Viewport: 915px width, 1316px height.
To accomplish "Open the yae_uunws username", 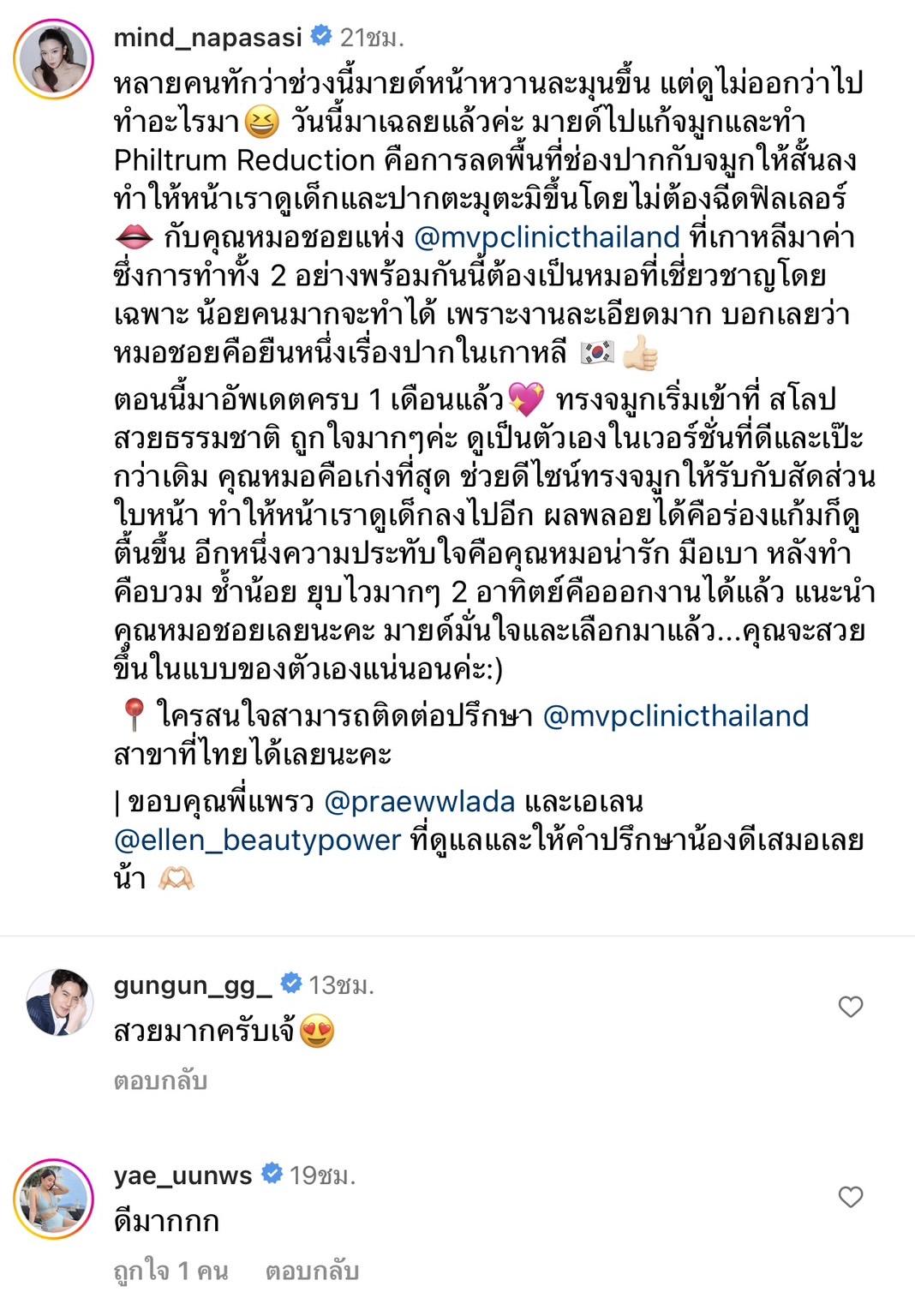I will point(182,1175).
